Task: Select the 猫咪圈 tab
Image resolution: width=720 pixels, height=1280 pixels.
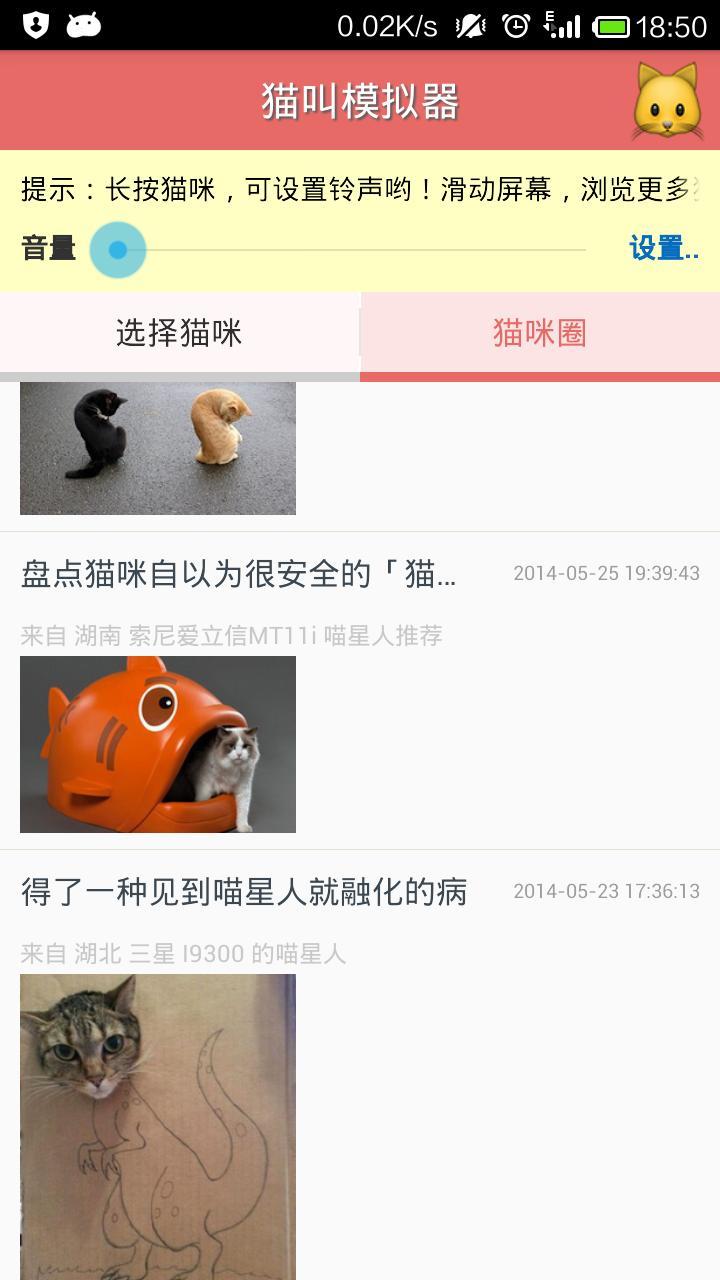Action: click(539, 333)
